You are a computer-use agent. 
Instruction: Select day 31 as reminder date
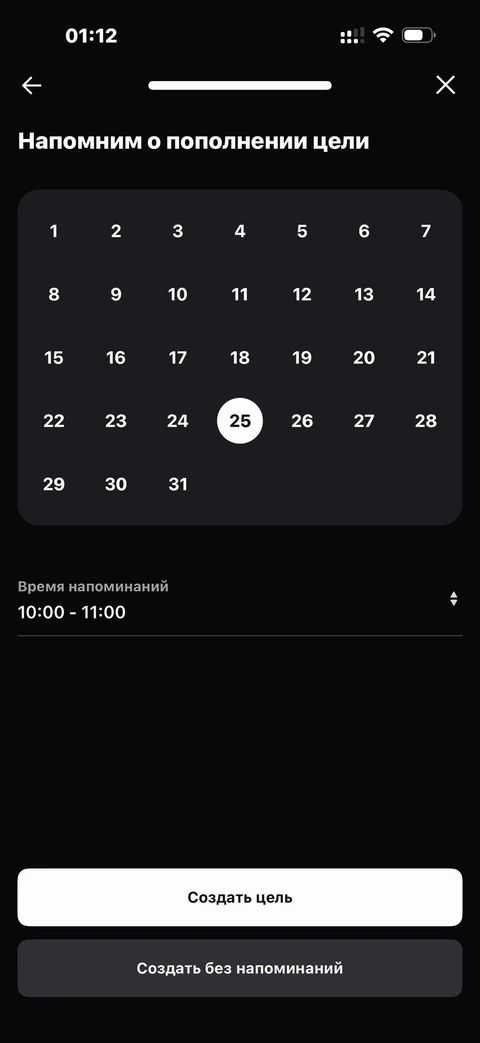click(x=178, y=484)
